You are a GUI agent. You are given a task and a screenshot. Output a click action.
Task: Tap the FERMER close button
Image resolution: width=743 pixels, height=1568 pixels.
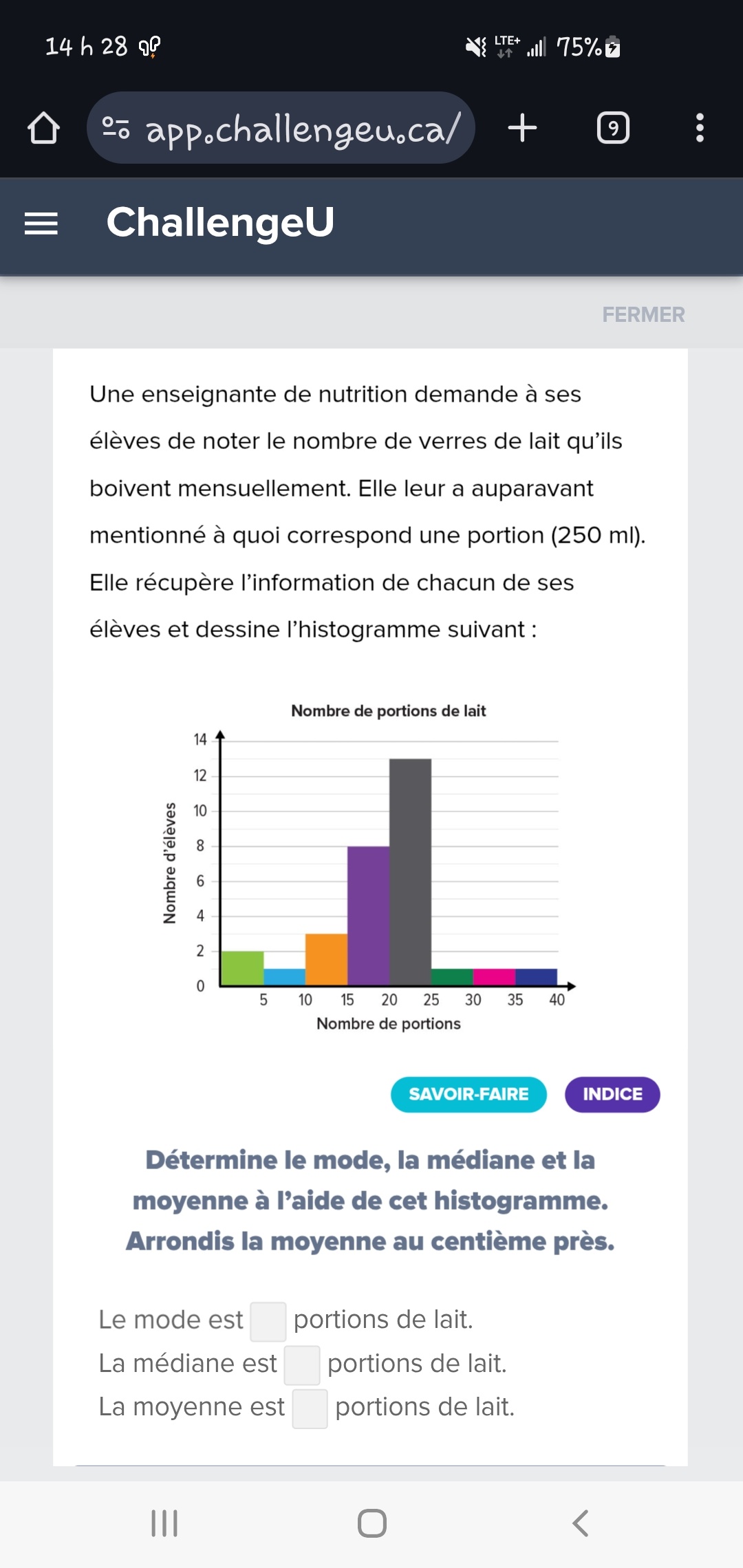tap(643, 315)
